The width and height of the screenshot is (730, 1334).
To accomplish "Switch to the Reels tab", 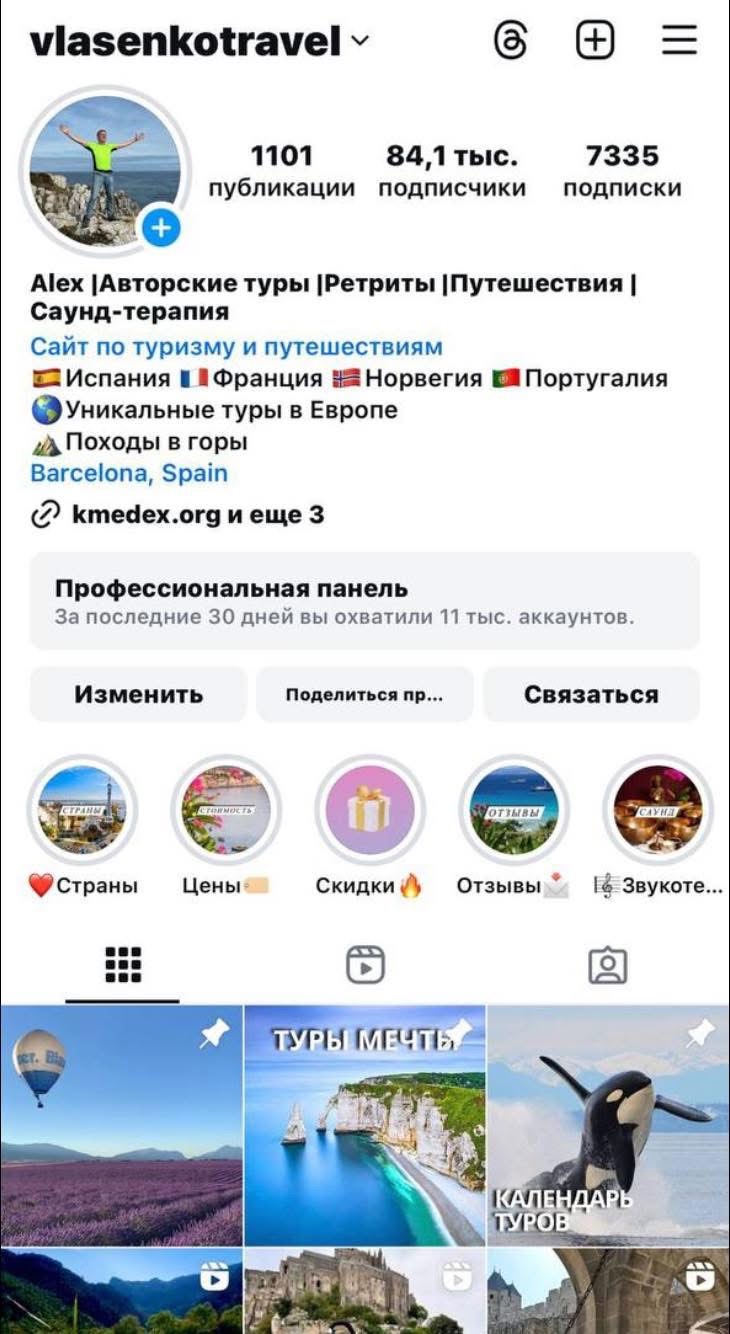I will pyautogui.click(x=365, y=965).
